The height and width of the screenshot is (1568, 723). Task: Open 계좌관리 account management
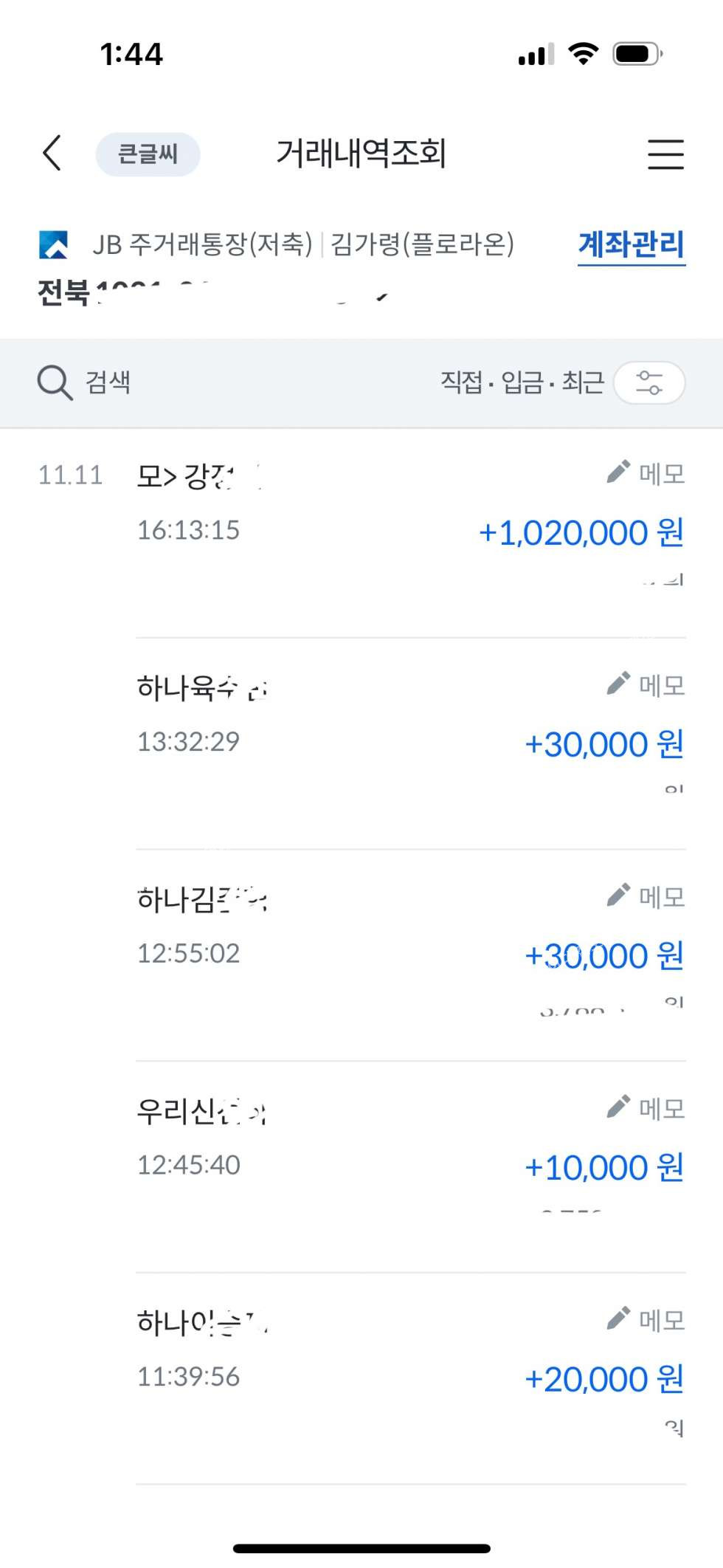point(631,245)
